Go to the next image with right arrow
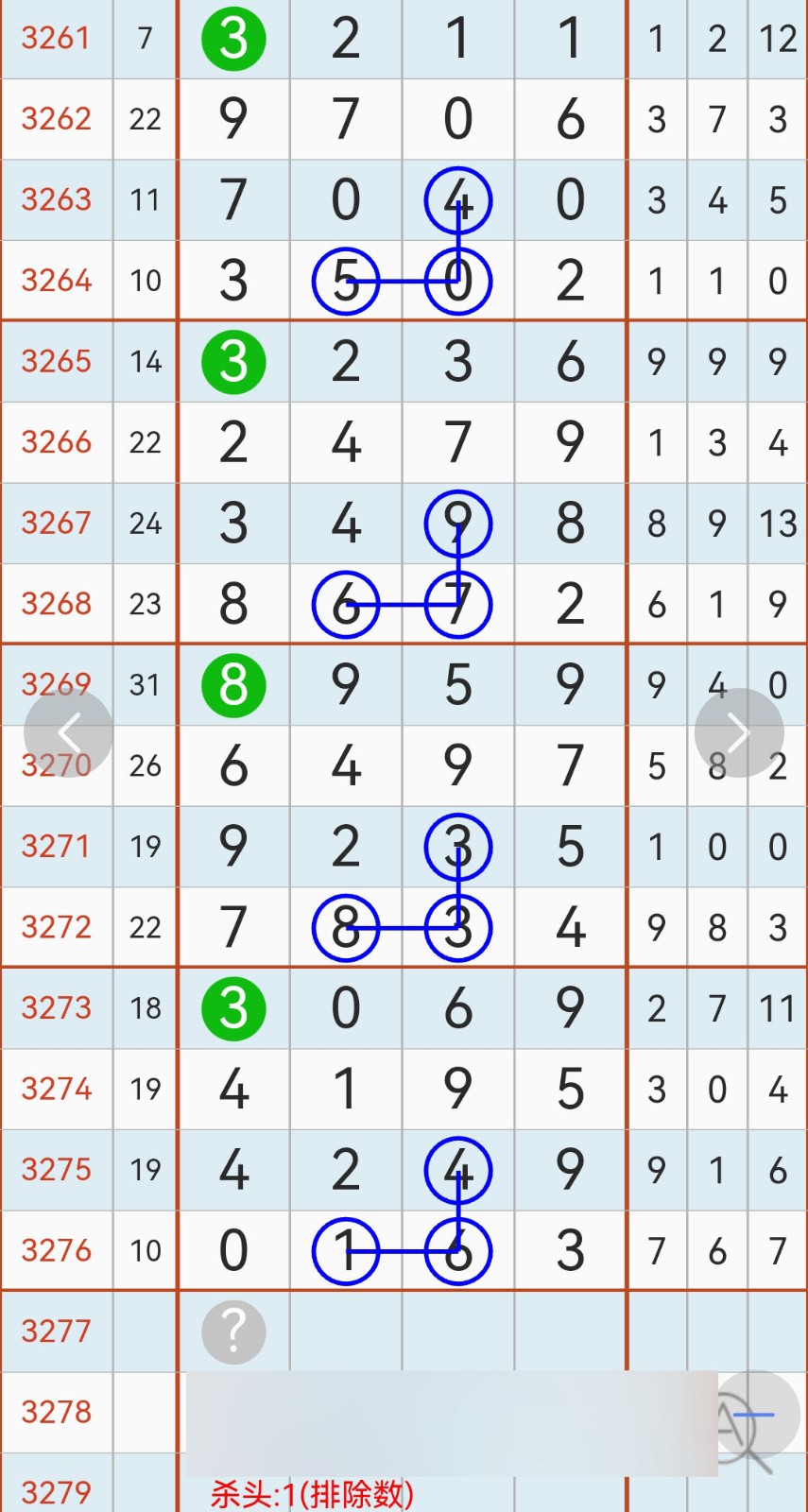 [739, 732]
